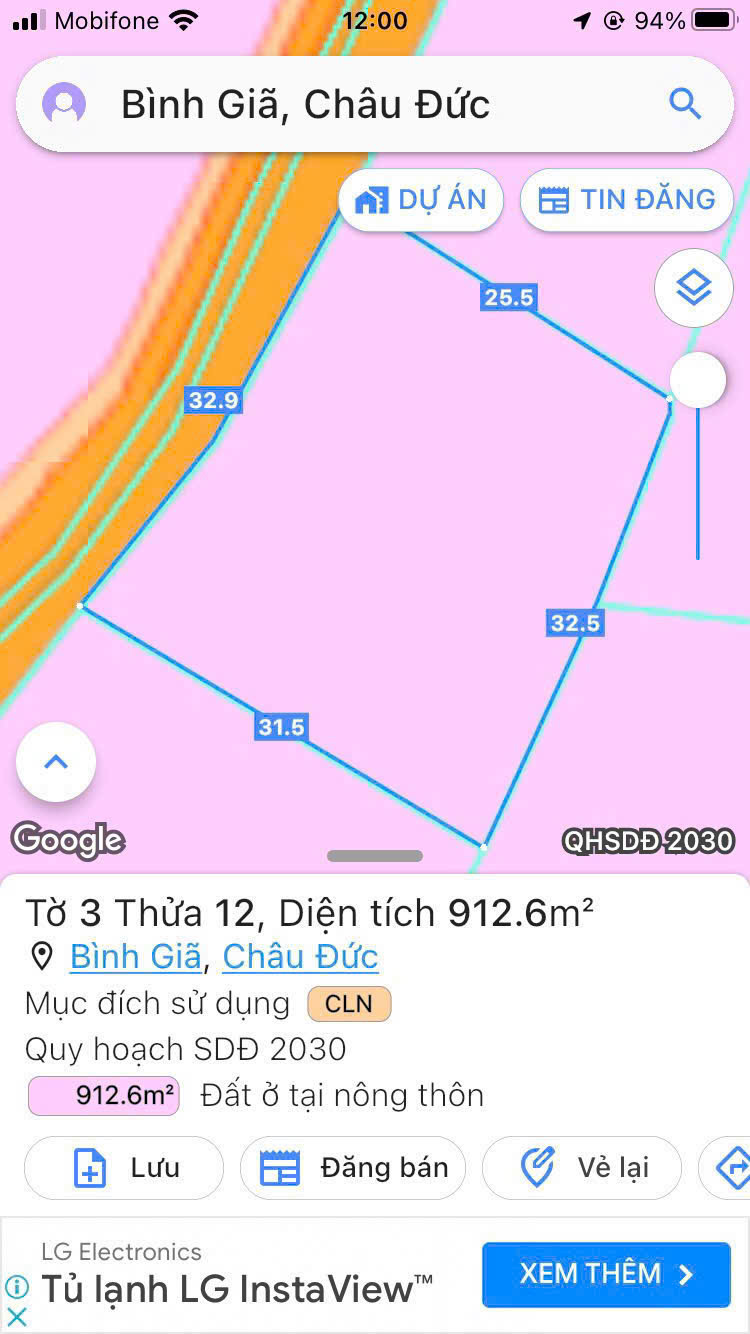Redraw the parcel with Vẽ lại
750x1334 pixels.
(x=581, y=1168)
